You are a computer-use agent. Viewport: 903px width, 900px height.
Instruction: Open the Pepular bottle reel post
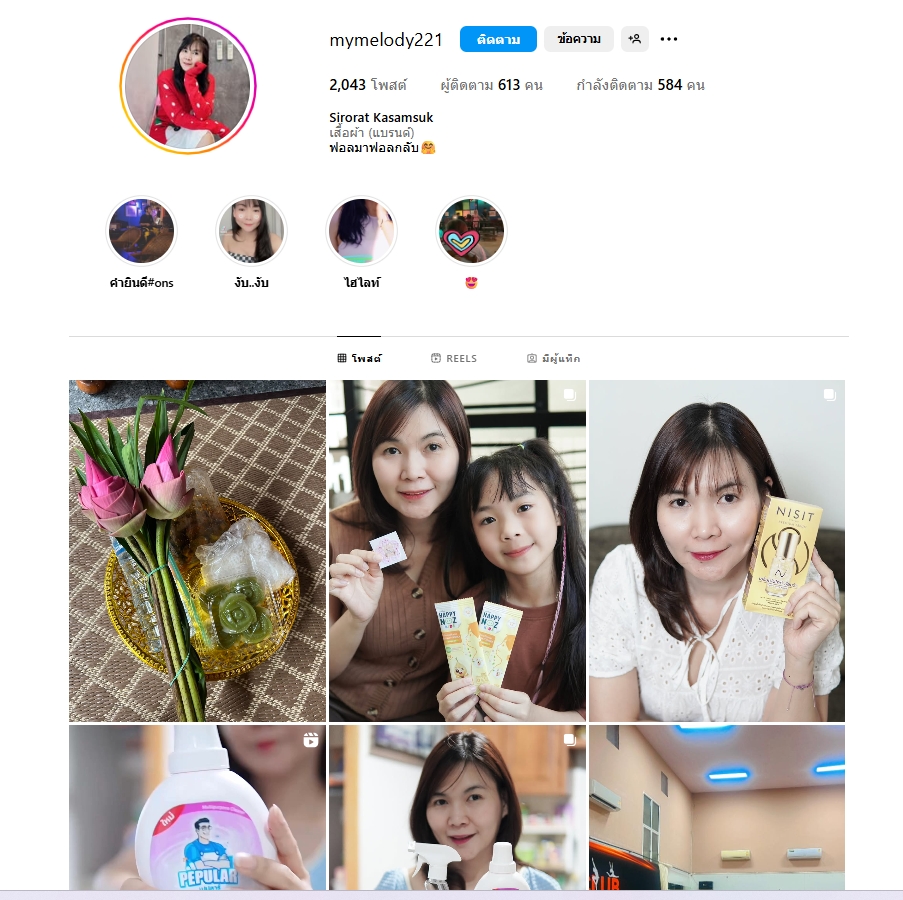(197, 808)
